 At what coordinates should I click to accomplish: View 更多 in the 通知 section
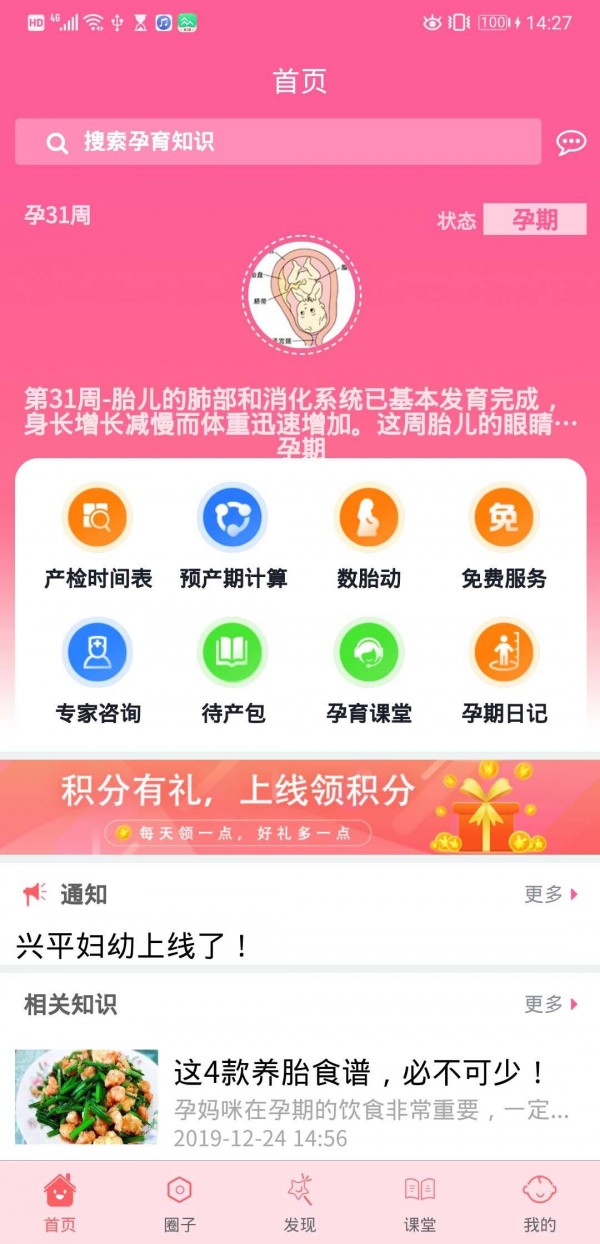click(551, 894)
